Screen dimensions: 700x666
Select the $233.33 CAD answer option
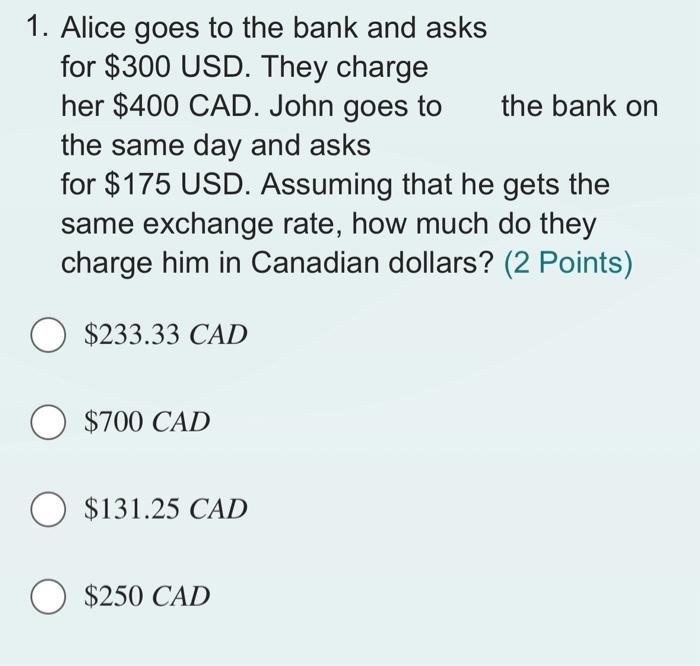tap(48, 336)
